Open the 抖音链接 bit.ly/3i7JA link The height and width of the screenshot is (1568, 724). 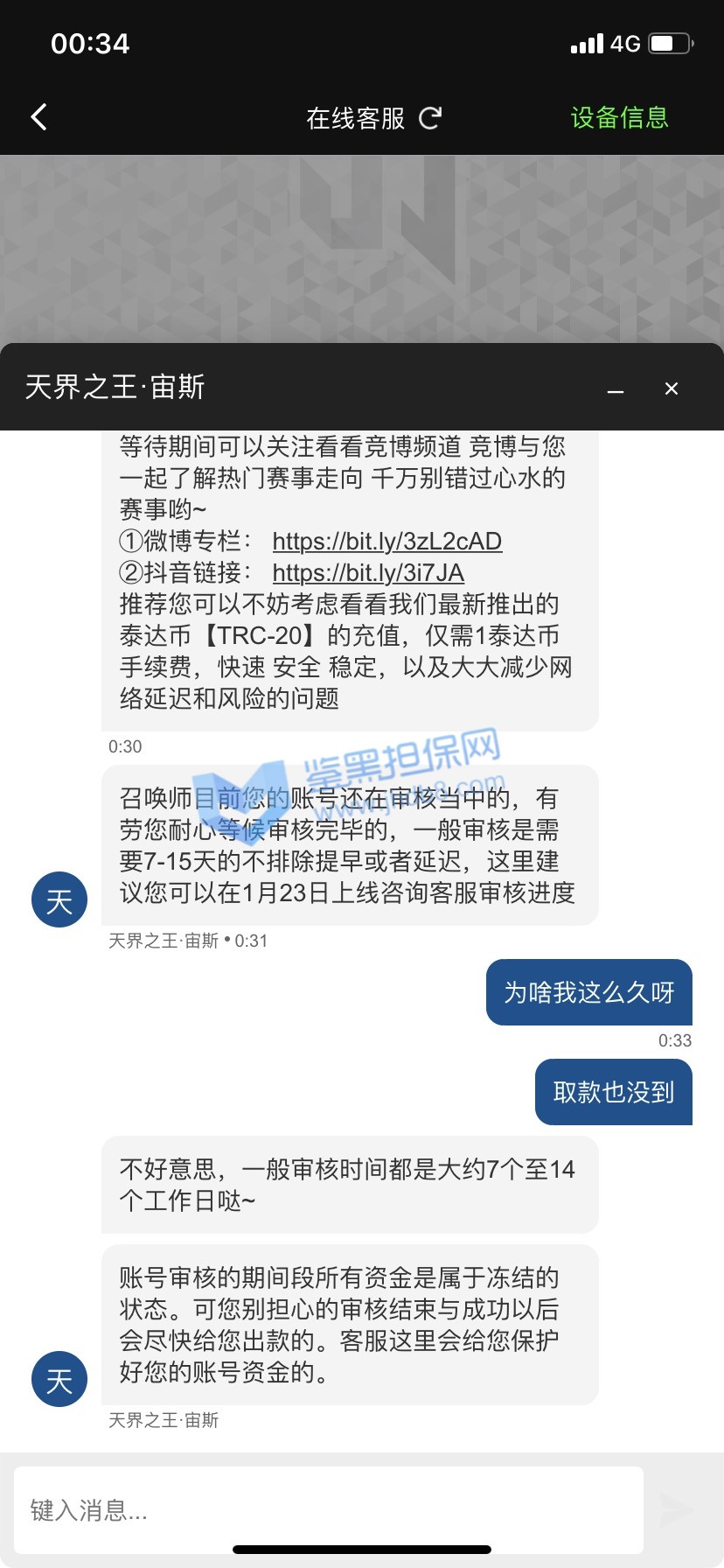point(368,573)
